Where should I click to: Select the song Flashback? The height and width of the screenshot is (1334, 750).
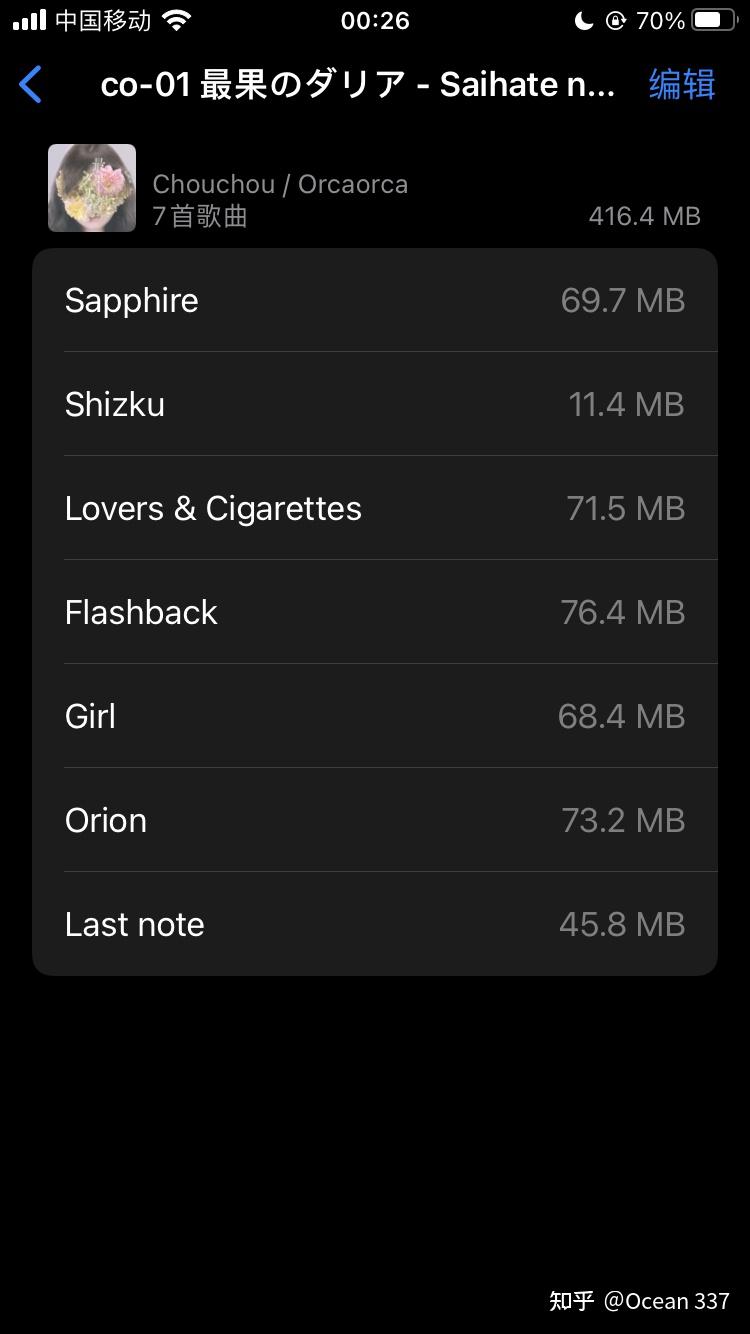coord(375,611)
